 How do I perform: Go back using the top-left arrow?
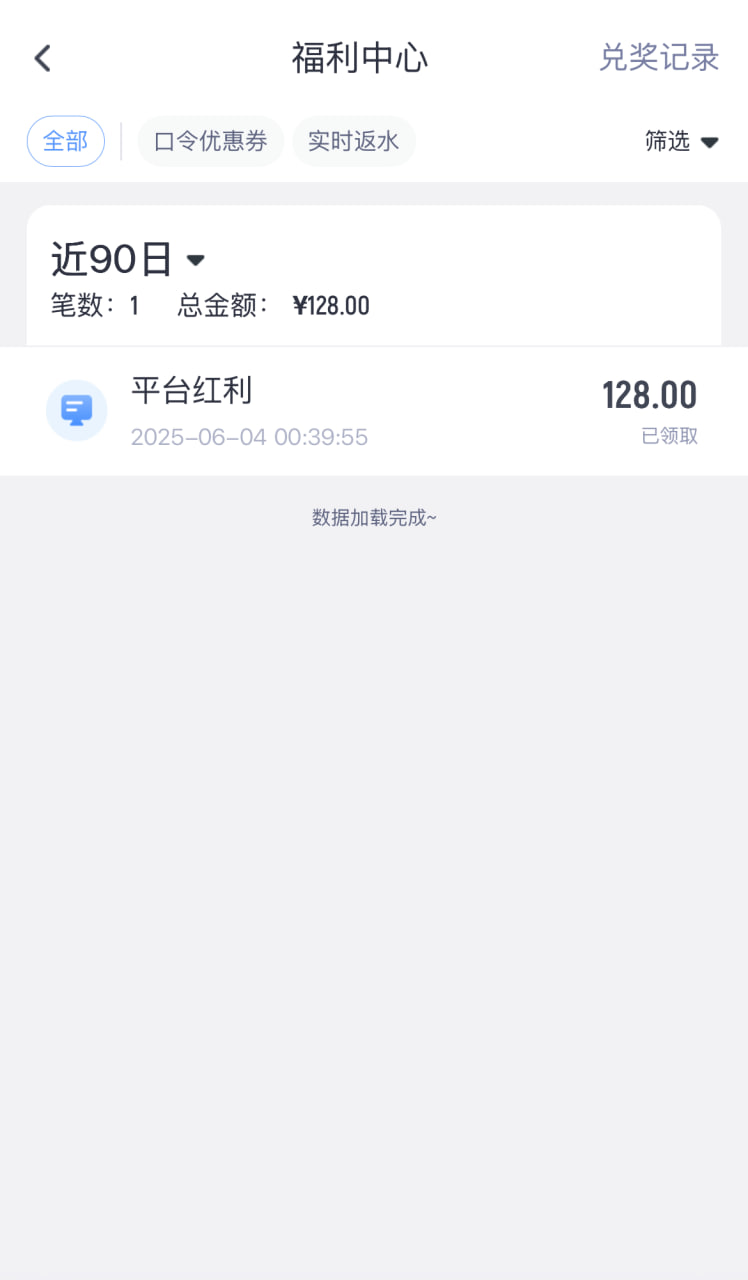point(42,58)
